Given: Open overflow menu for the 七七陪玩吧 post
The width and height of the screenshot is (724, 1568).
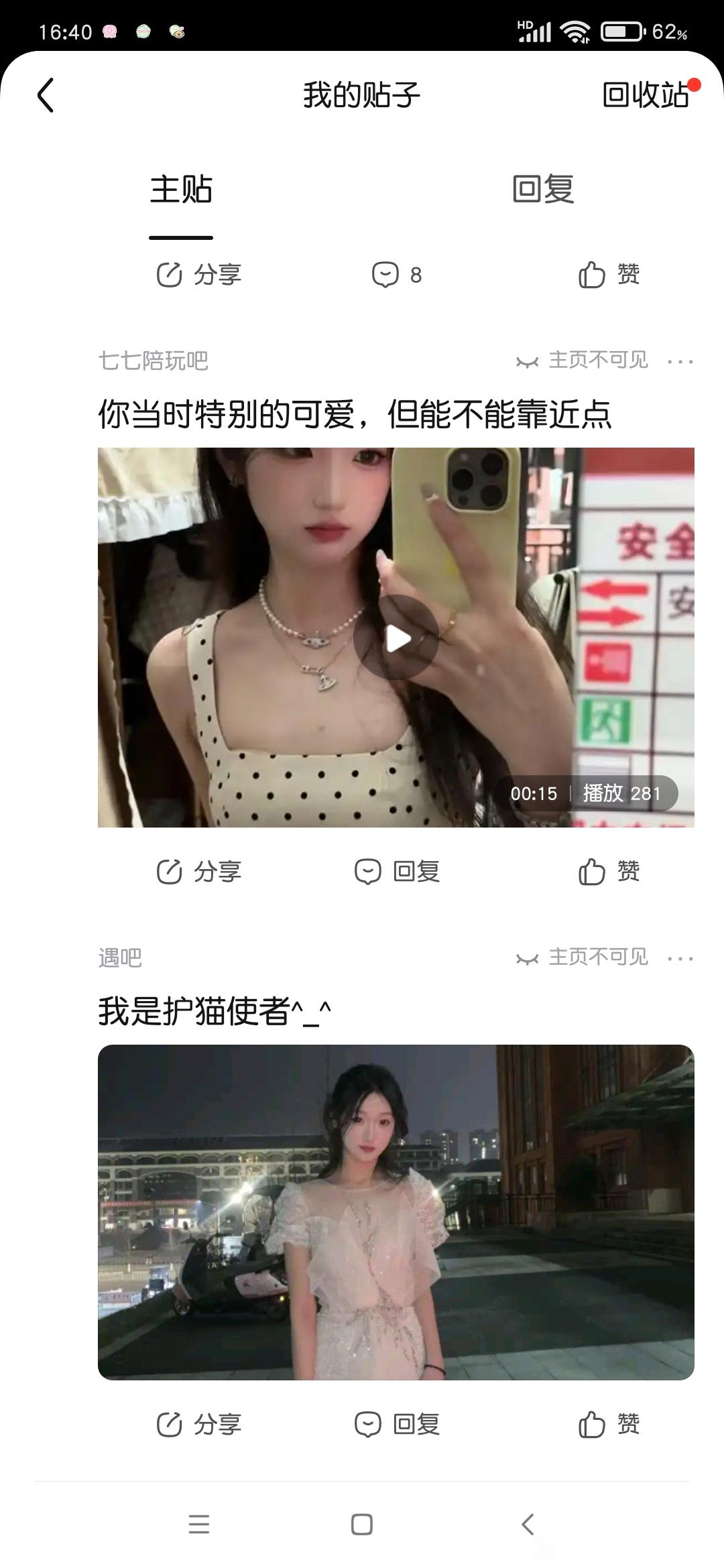Looking at the screenshot, I should coord(680,362).
